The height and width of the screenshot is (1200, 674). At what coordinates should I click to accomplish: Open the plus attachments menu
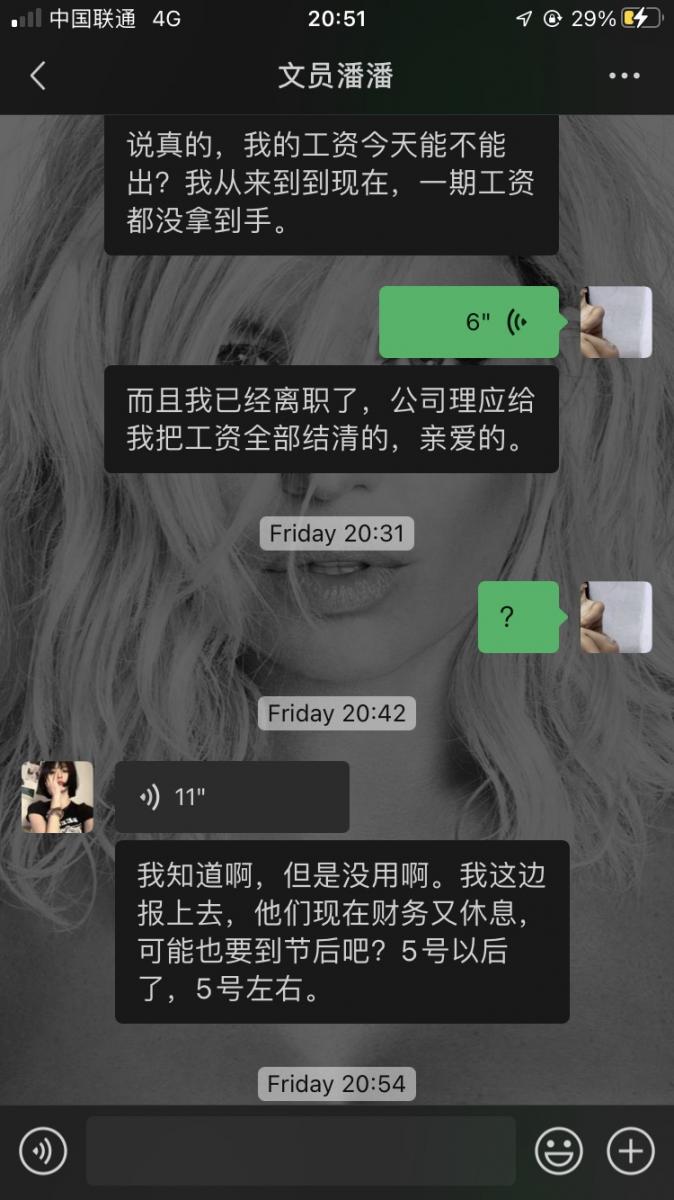tap(631, 1151)
